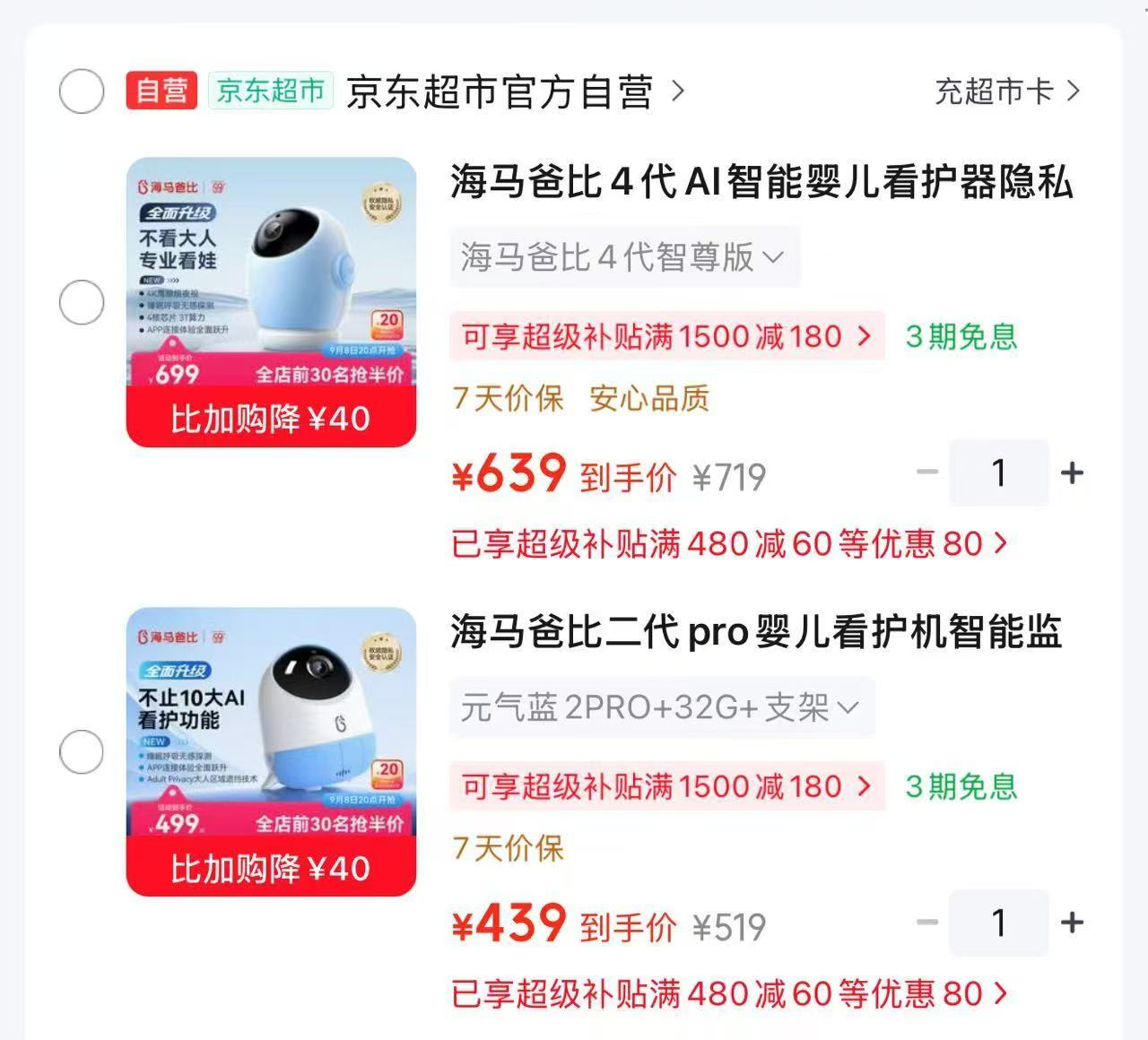Open the 京东超市官方自营 store page
Screen dimensions: 1148x1040
515,91
